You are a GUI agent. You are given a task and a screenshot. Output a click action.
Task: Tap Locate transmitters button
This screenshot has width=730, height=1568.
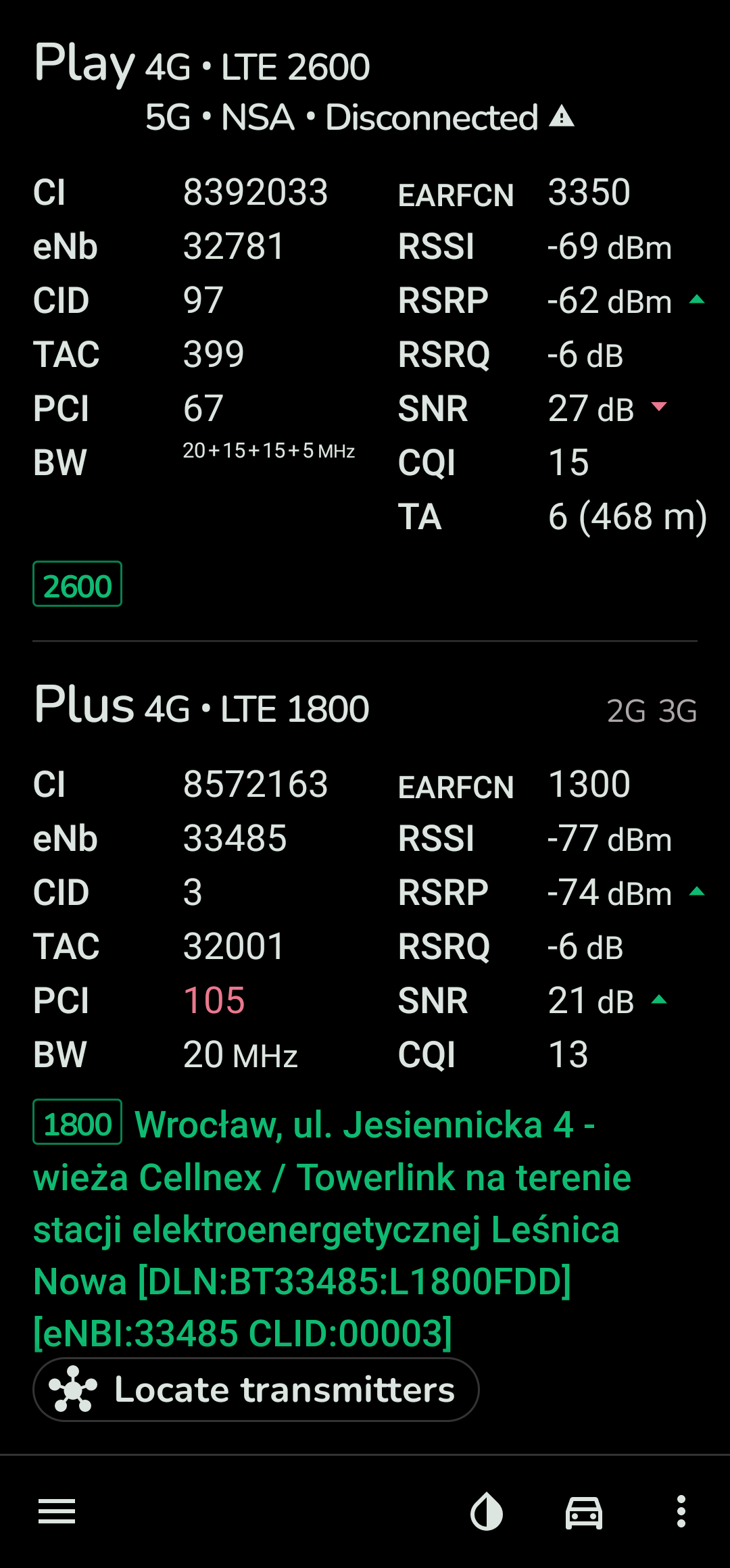(256, 1390)
